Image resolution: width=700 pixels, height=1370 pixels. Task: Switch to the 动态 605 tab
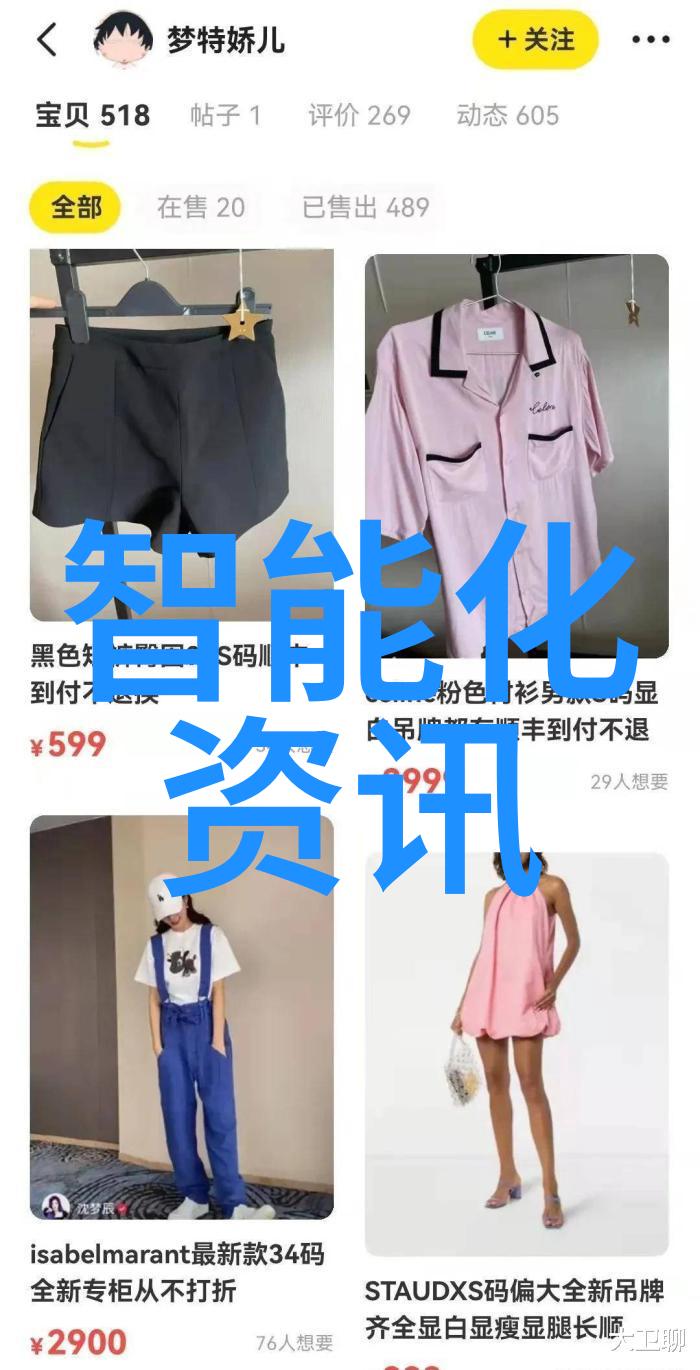click(507, 116)
